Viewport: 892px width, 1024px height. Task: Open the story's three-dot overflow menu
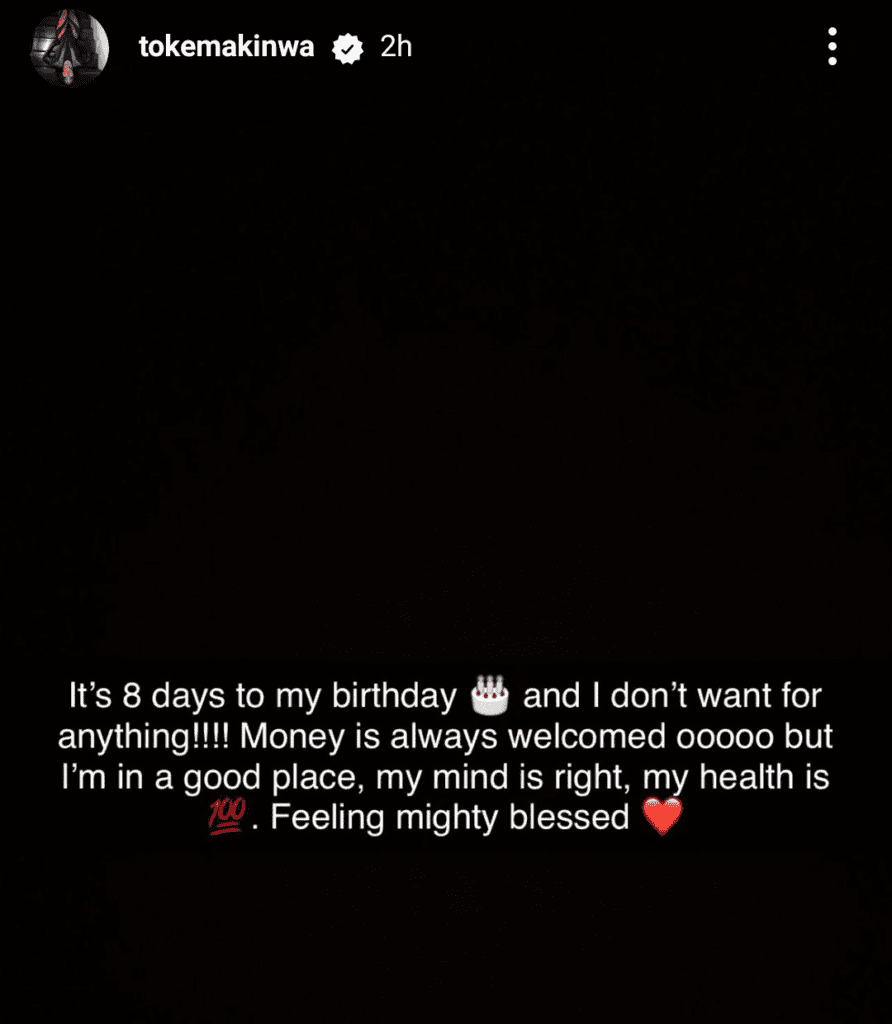pyautogui.click(x=832, y=47)
